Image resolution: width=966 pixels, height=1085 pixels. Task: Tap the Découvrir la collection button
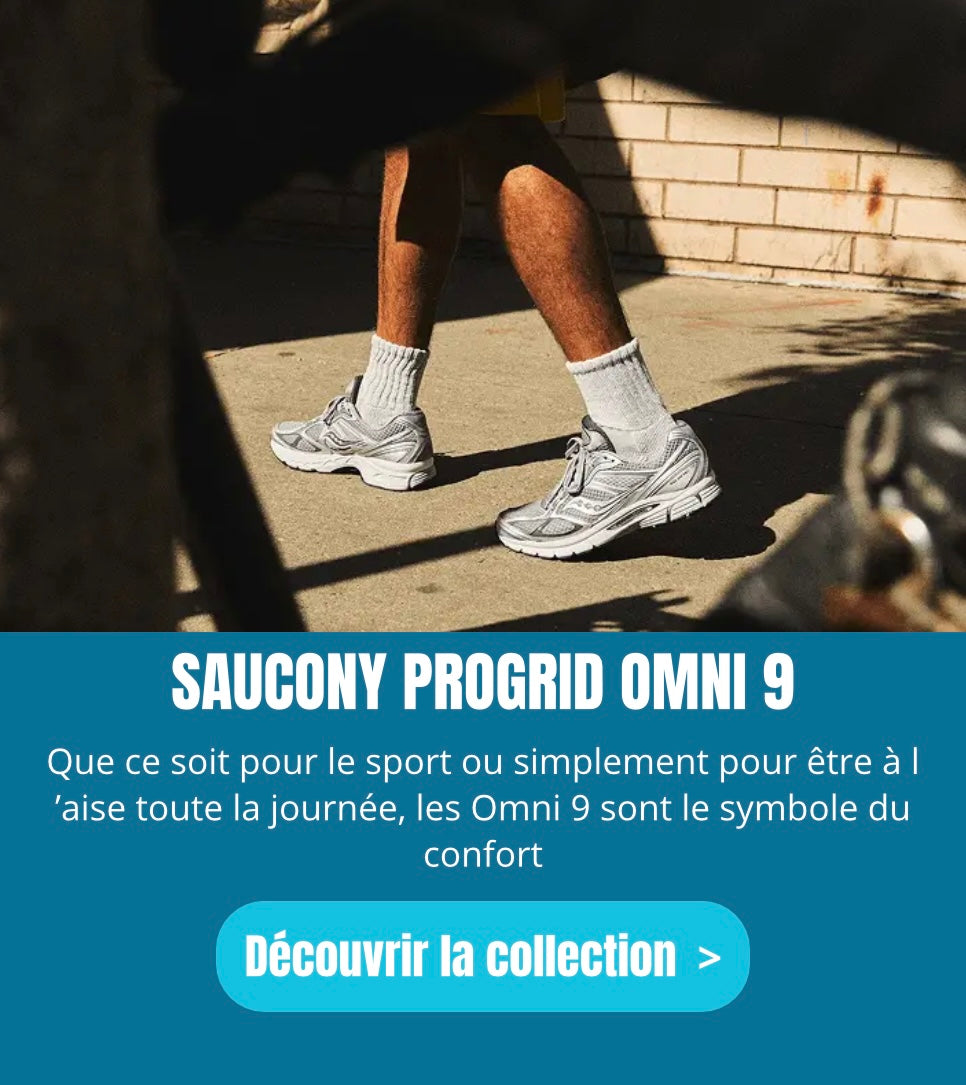click(x=482, y=956)
